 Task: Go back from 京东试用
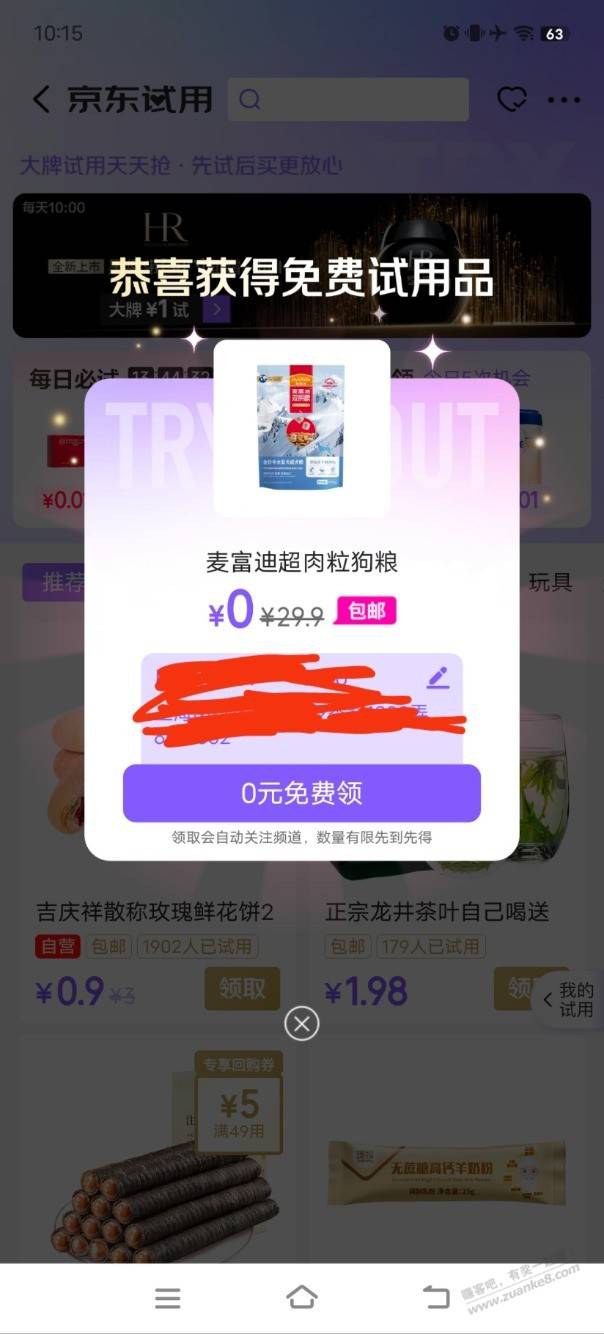[41, 100]
